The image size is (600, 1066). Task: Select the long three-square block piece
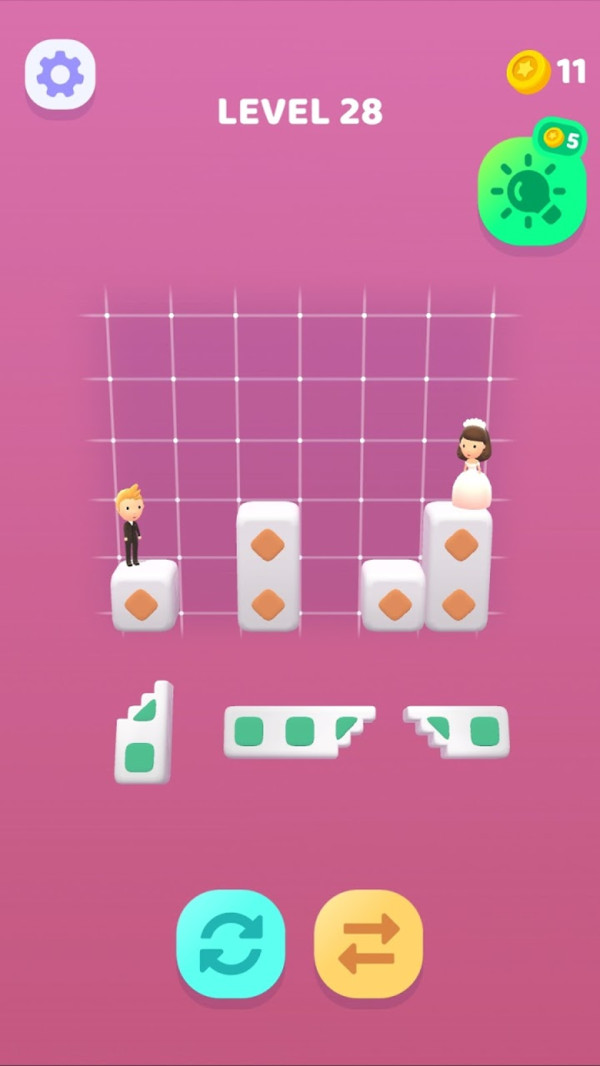pyautogui.click(x=296, y=731)
